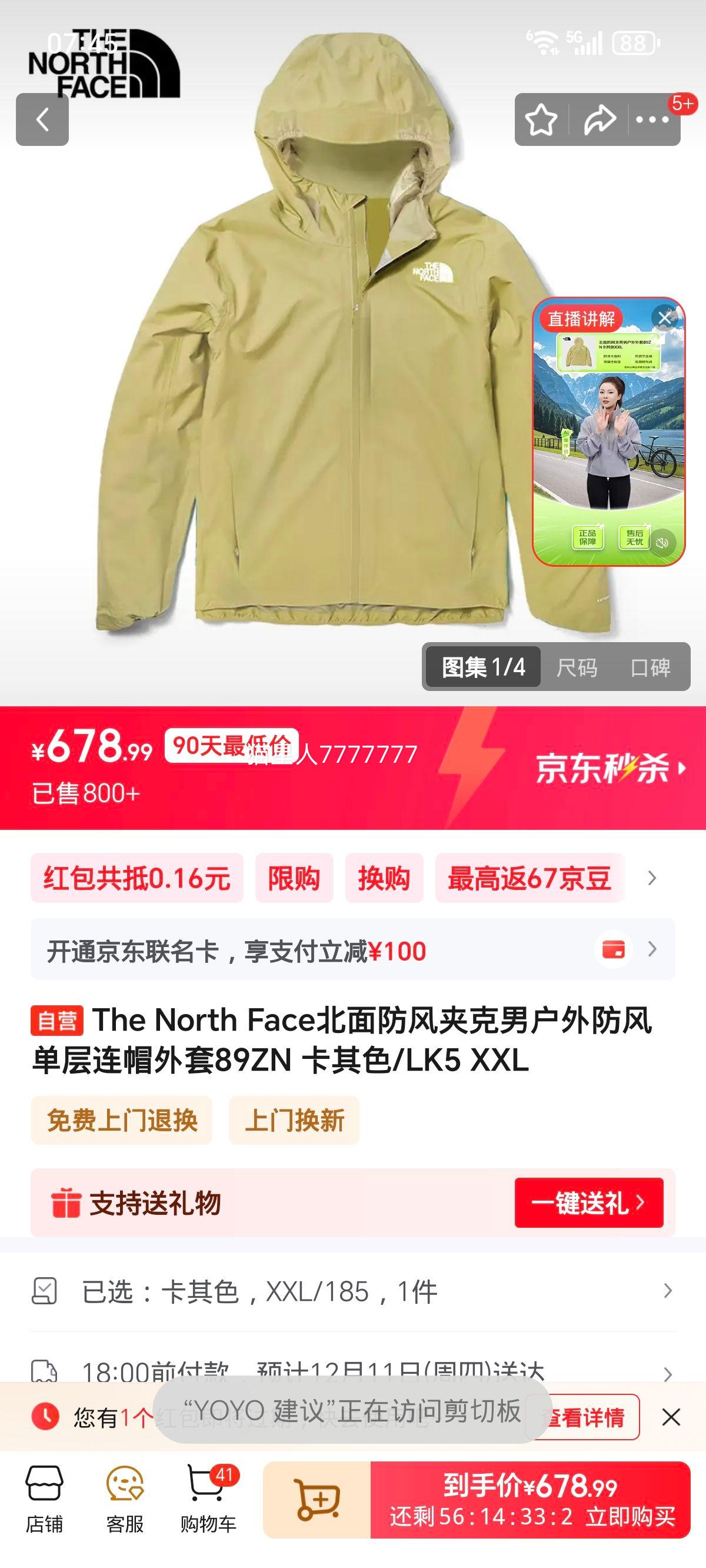706x1568 pixels.
Task: Expand promo details via chevron after 最高返67京豆
Action: pos(651,878)
